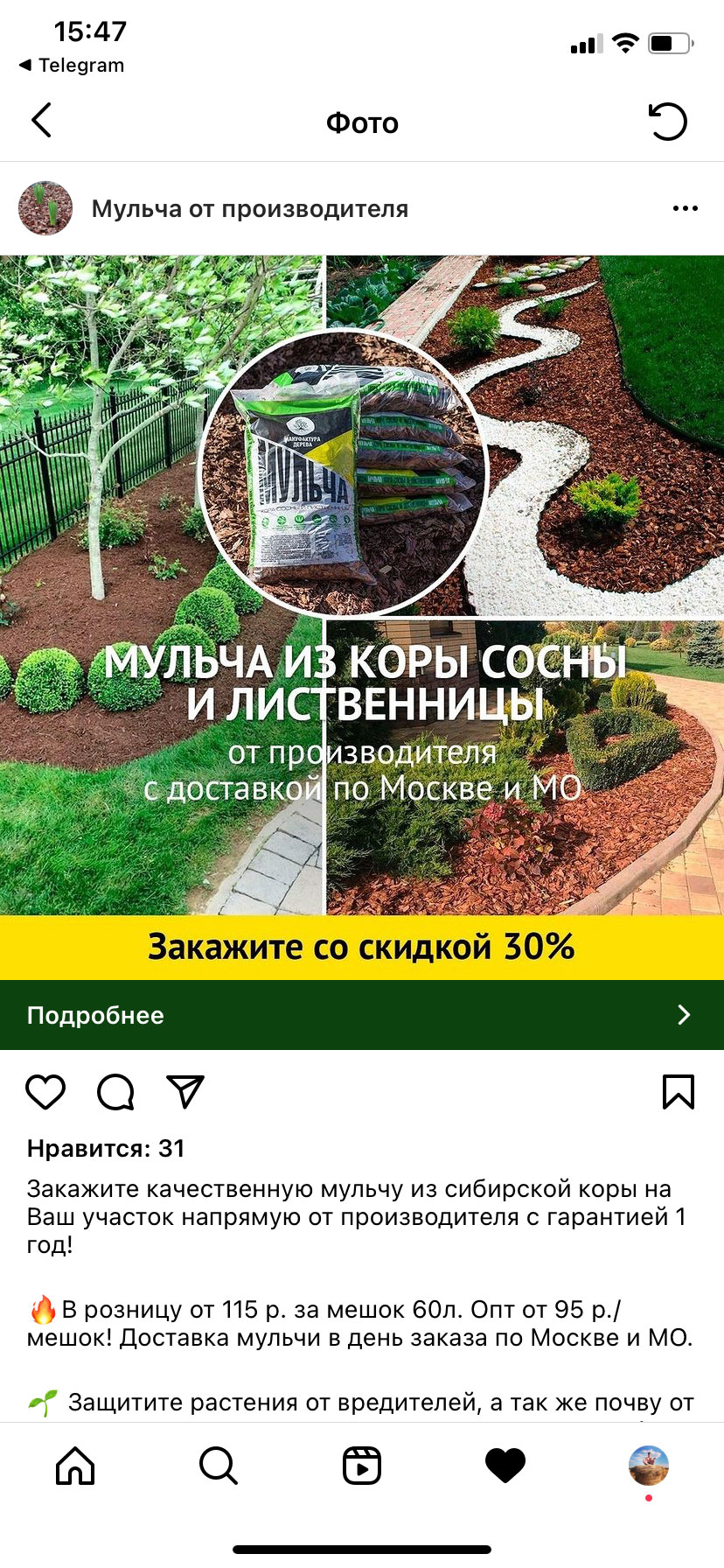This screenshot has height=1568, width=724.
Task: Comment on the mulch post
Action: [115, 1092]
